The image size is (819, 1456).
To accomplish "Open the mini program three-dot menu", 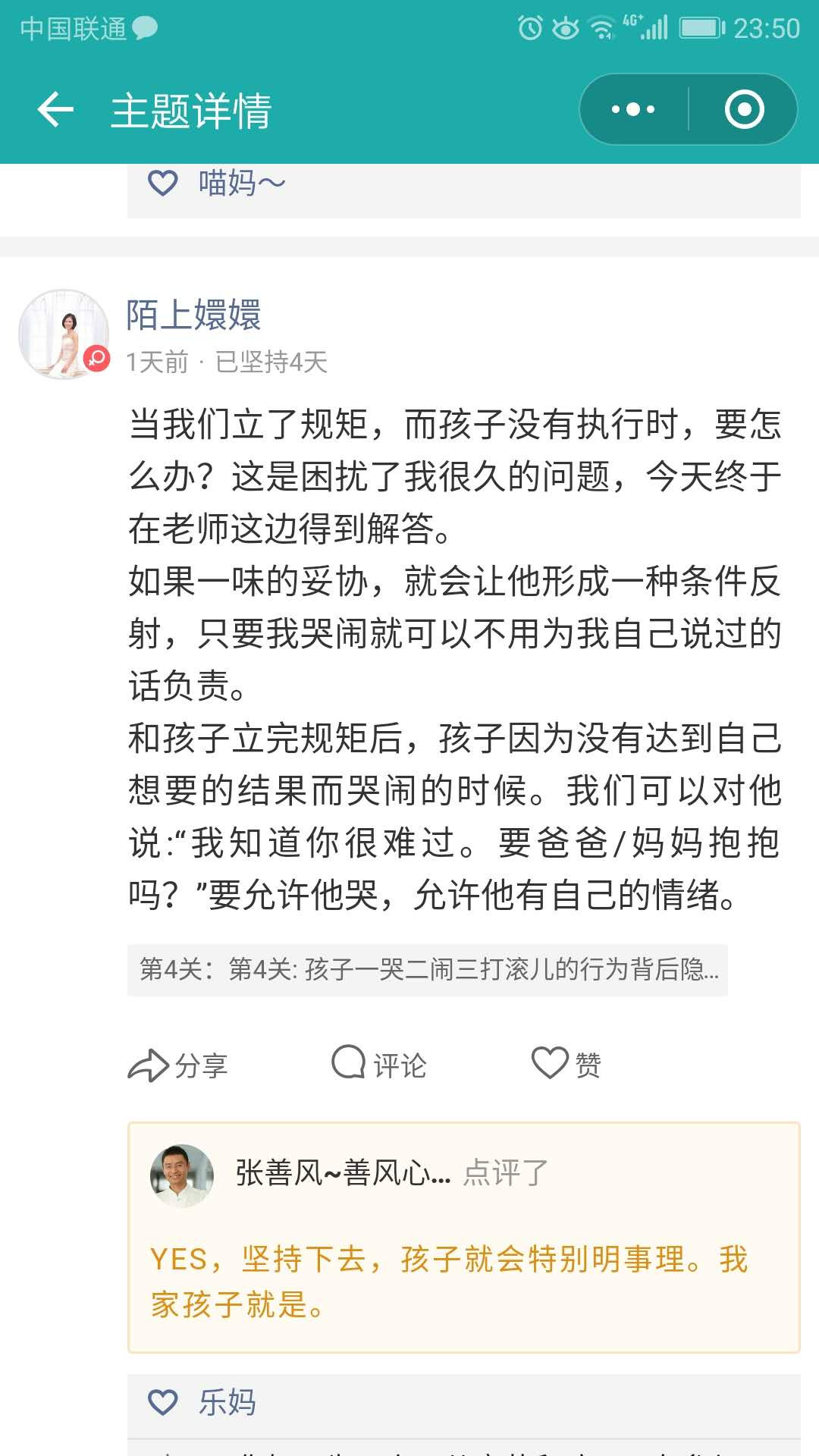I will coord(633,110).
